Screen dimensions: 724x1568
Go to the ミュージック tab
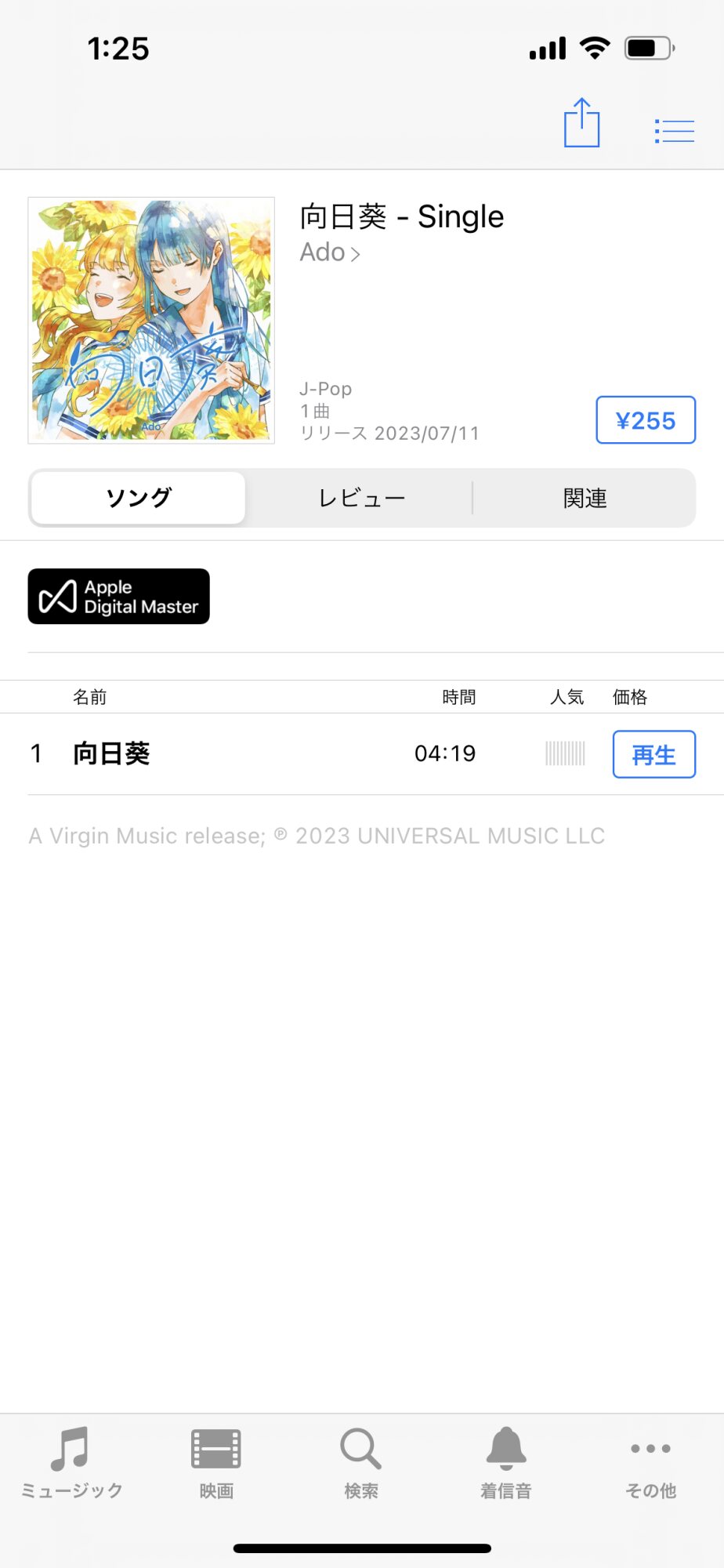pyautogui.click(x=71, y=1463)
